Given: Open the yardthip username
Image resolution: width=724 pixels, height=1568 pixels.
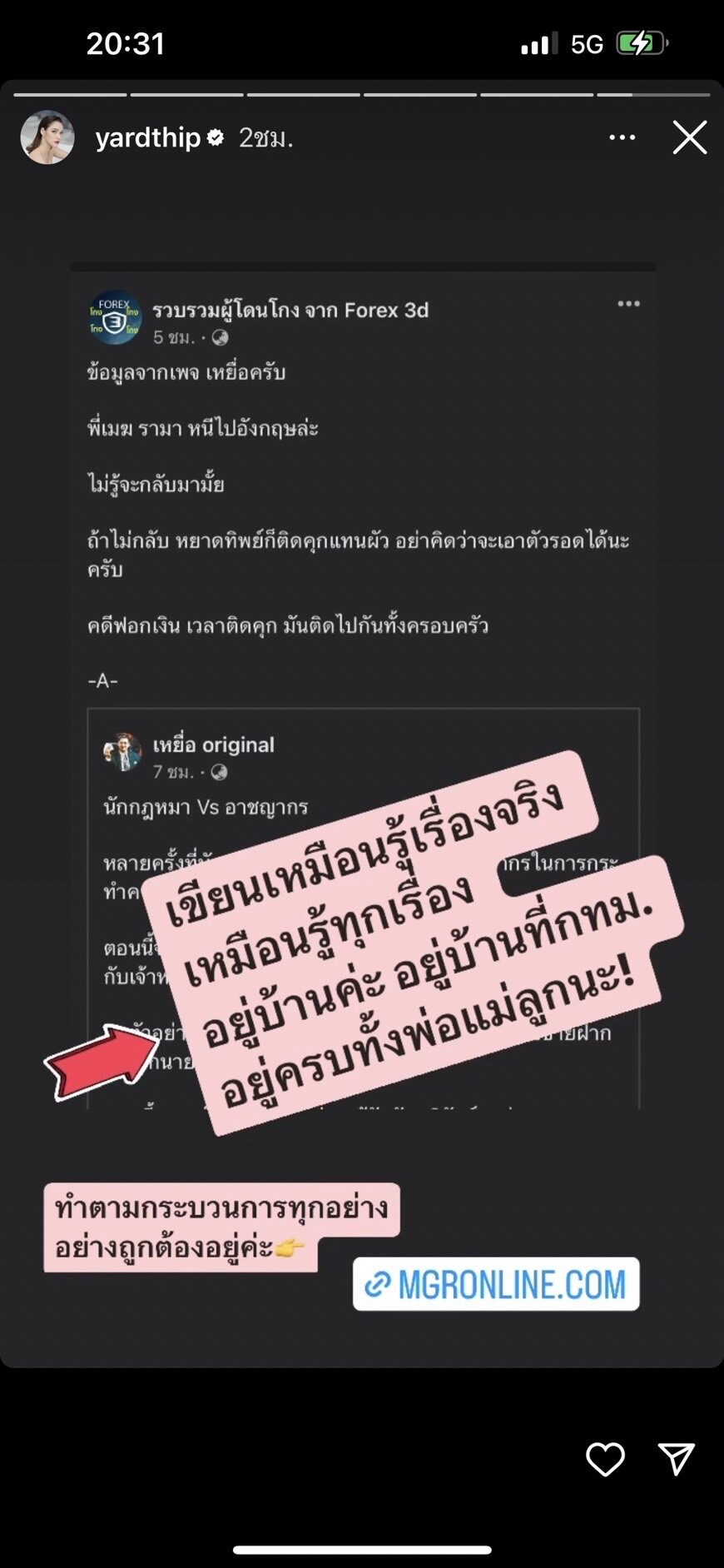Looking at the screenshot, I should [148, 138].
